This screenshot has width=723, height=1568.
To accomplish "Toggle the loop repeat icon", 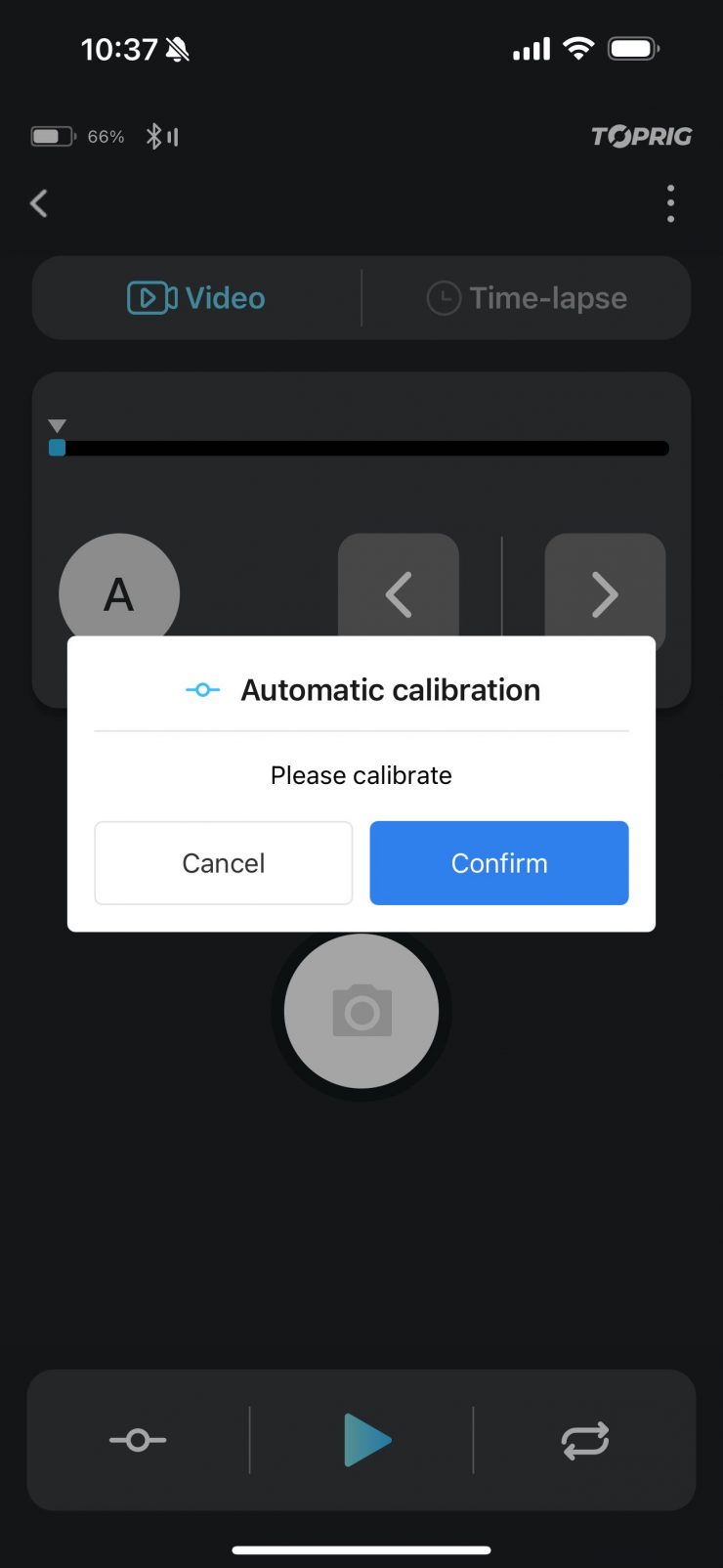I will 585,1440.
